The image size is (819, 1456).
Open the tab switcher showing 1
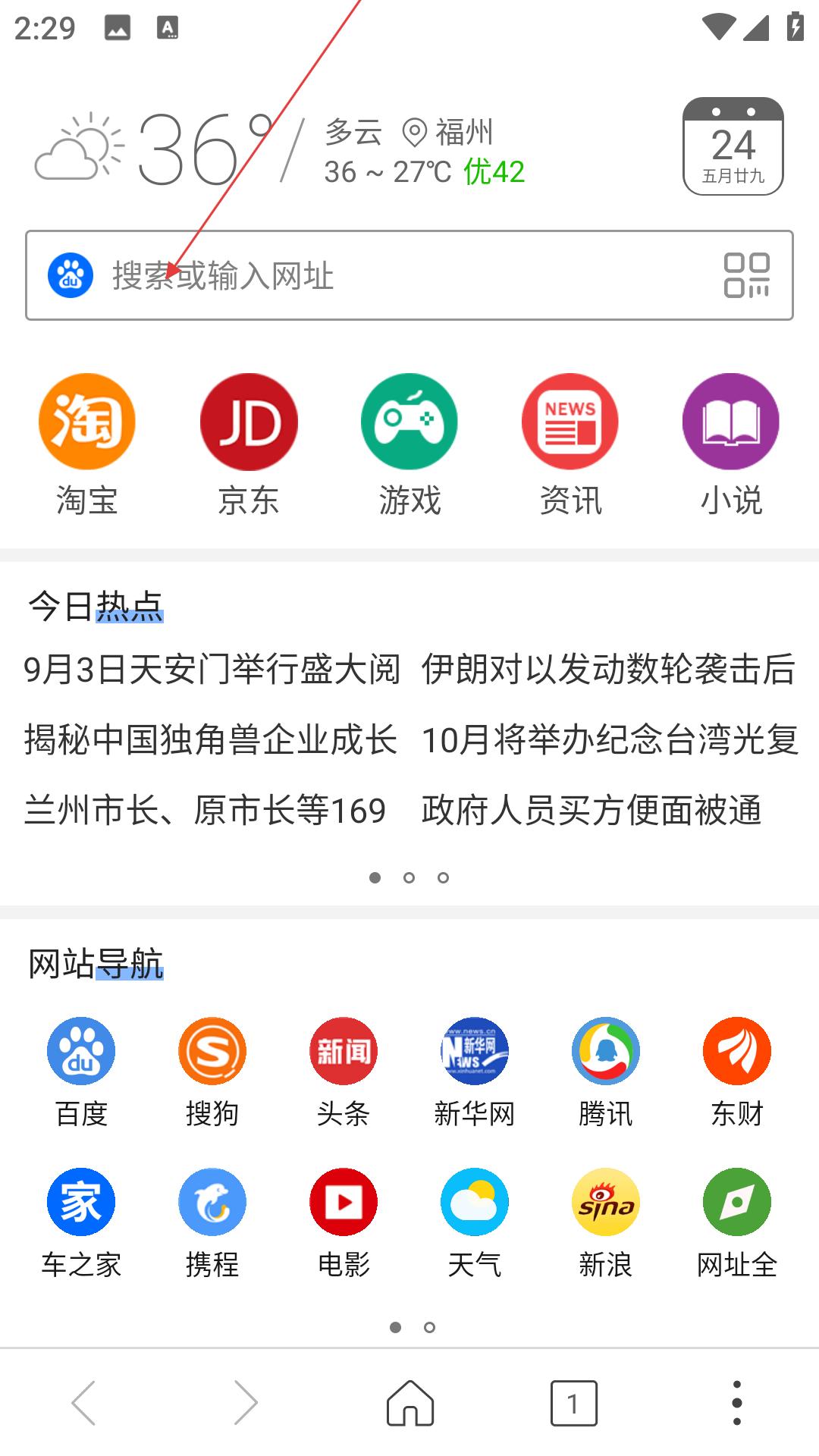click(x=573, y=1403)
